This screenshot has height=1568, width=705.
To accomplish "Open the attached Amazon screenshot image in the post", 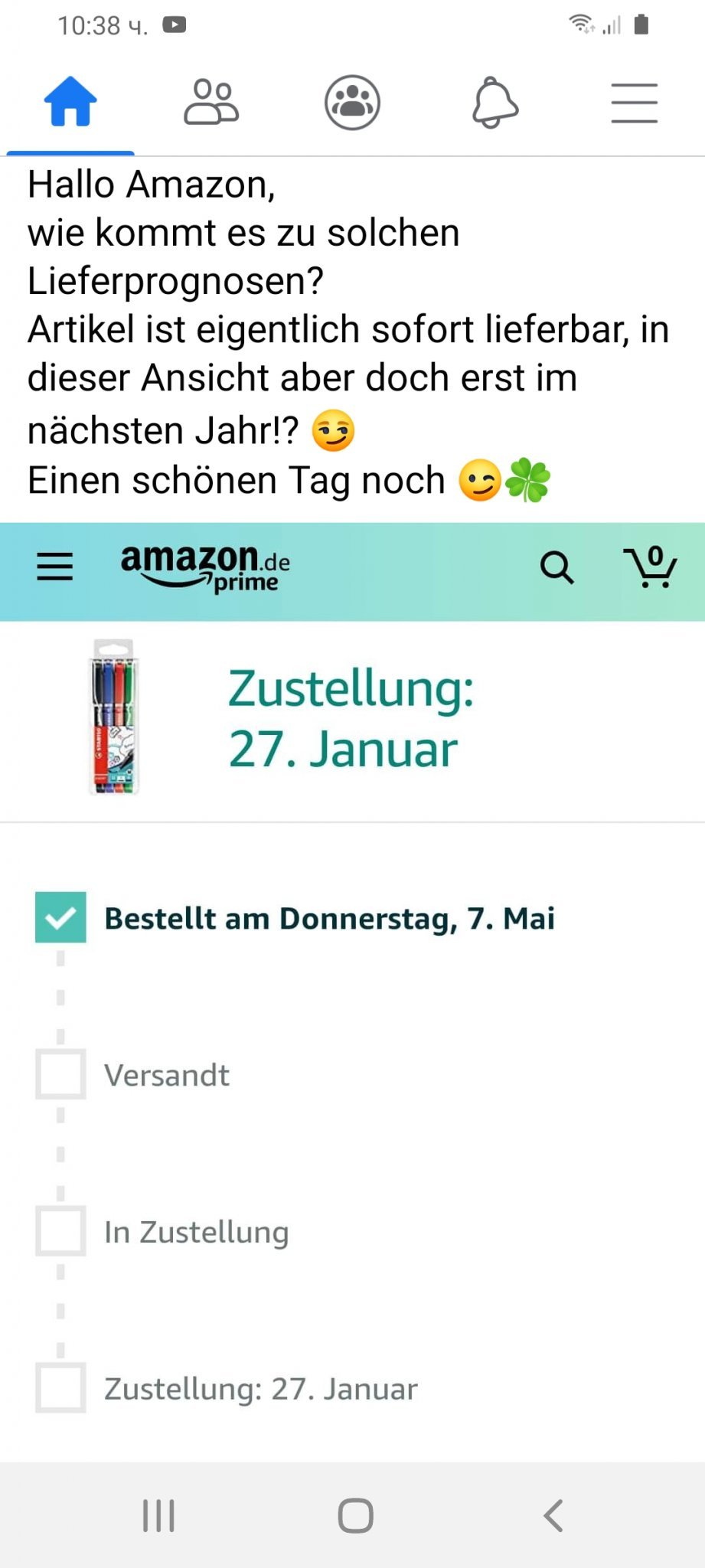I will [x=352, y=988].
